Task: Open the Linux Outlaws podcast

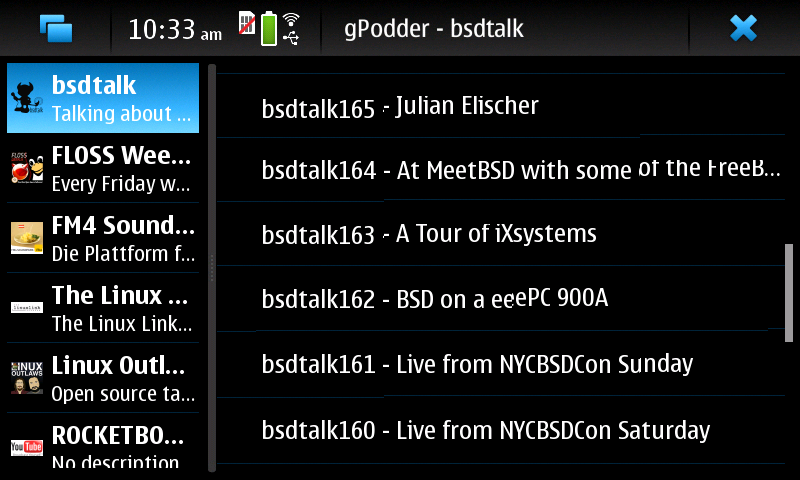Action: [x=103, y=378]
